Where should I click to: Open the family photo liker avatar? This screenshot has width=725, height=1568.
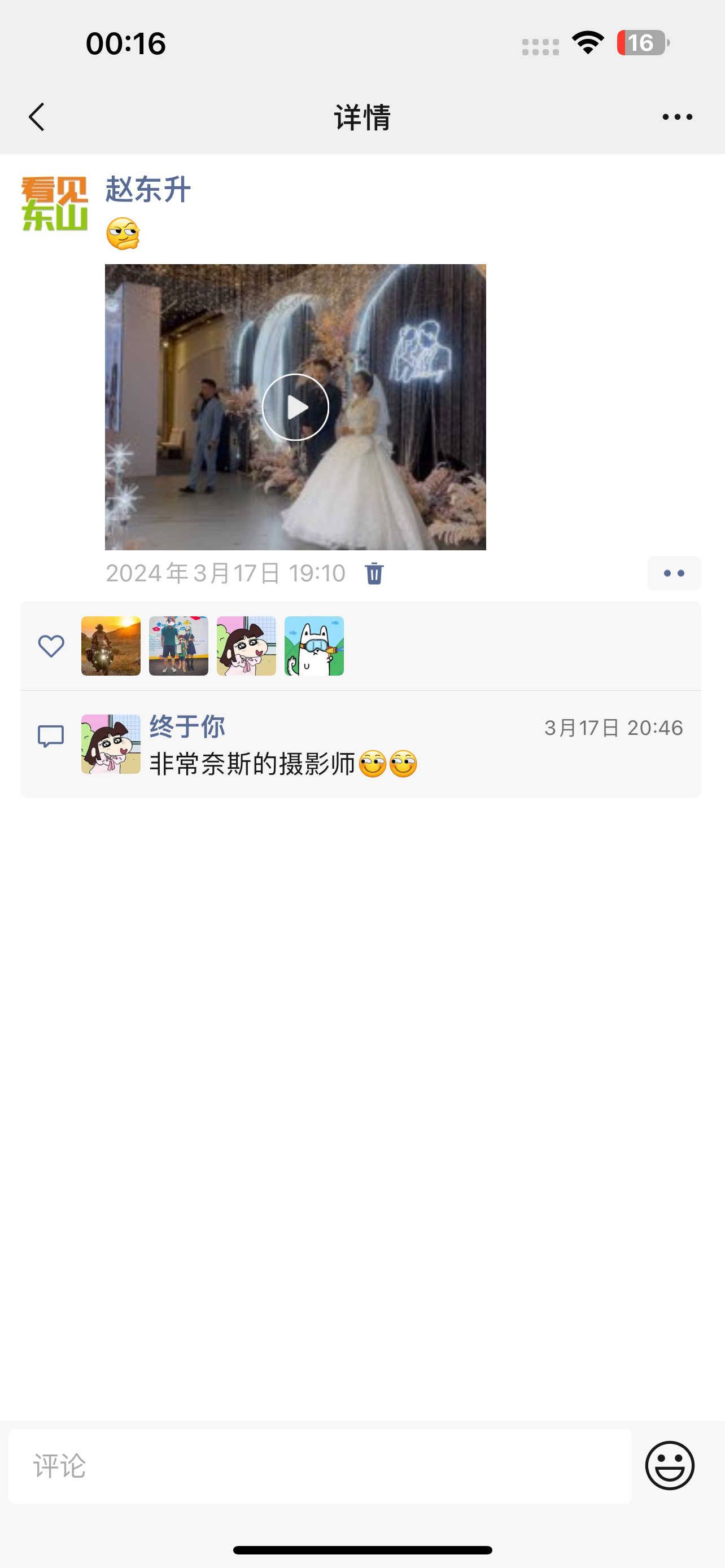point(178,646)
